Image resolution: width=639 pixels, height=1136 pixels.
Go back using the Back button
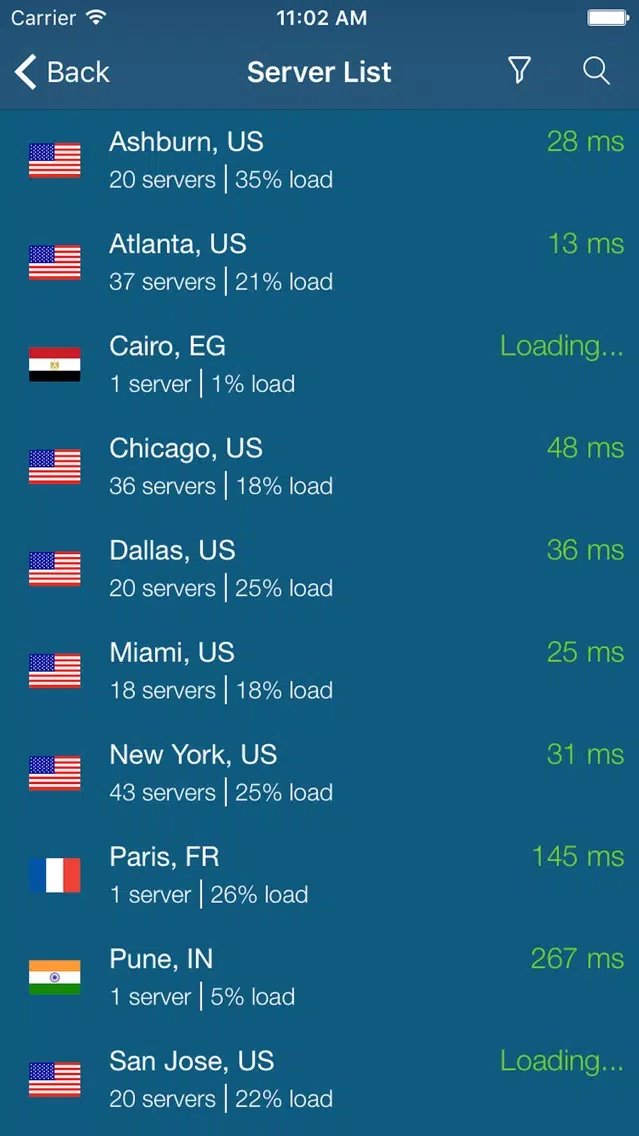click(62, 72)
